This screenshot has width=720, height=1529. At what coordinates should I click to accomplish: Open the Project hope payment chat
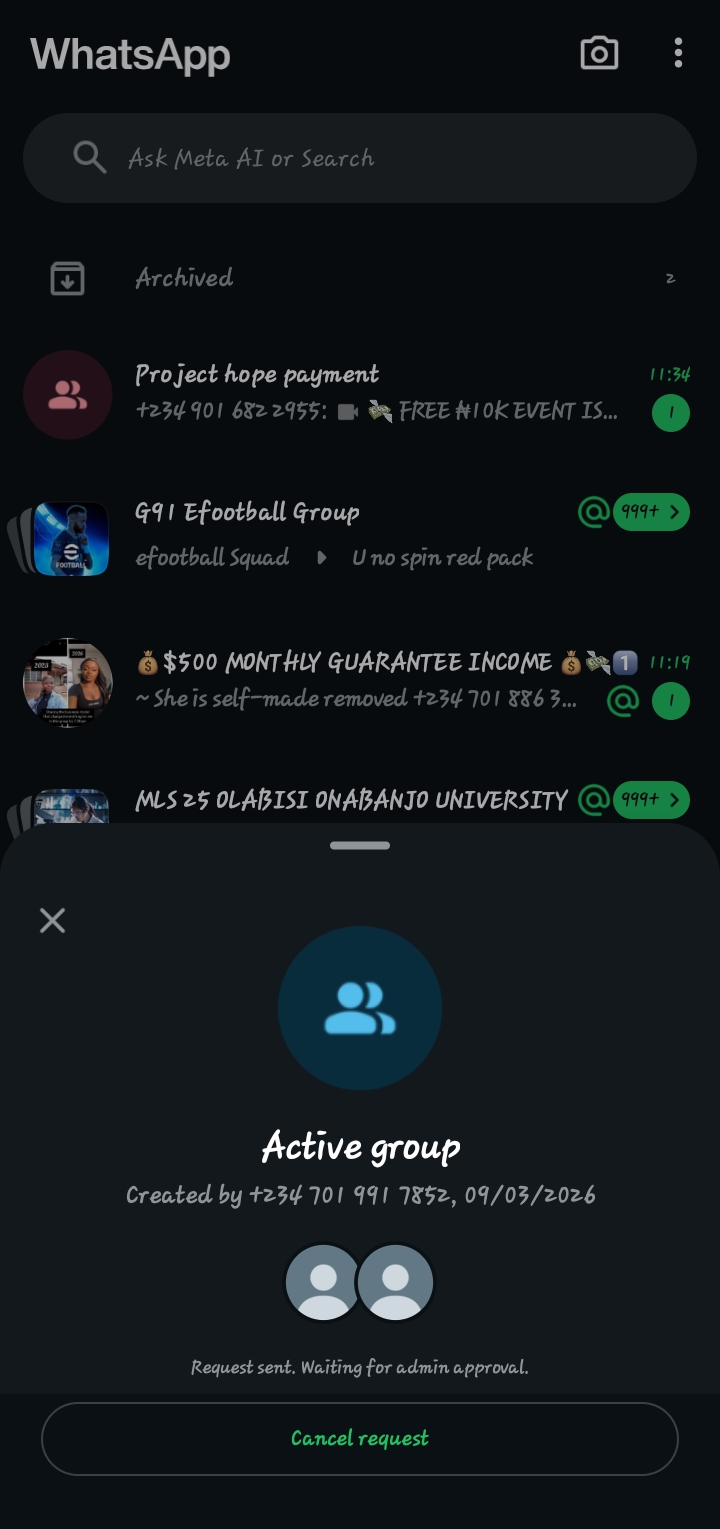click(x=359, y=393)
